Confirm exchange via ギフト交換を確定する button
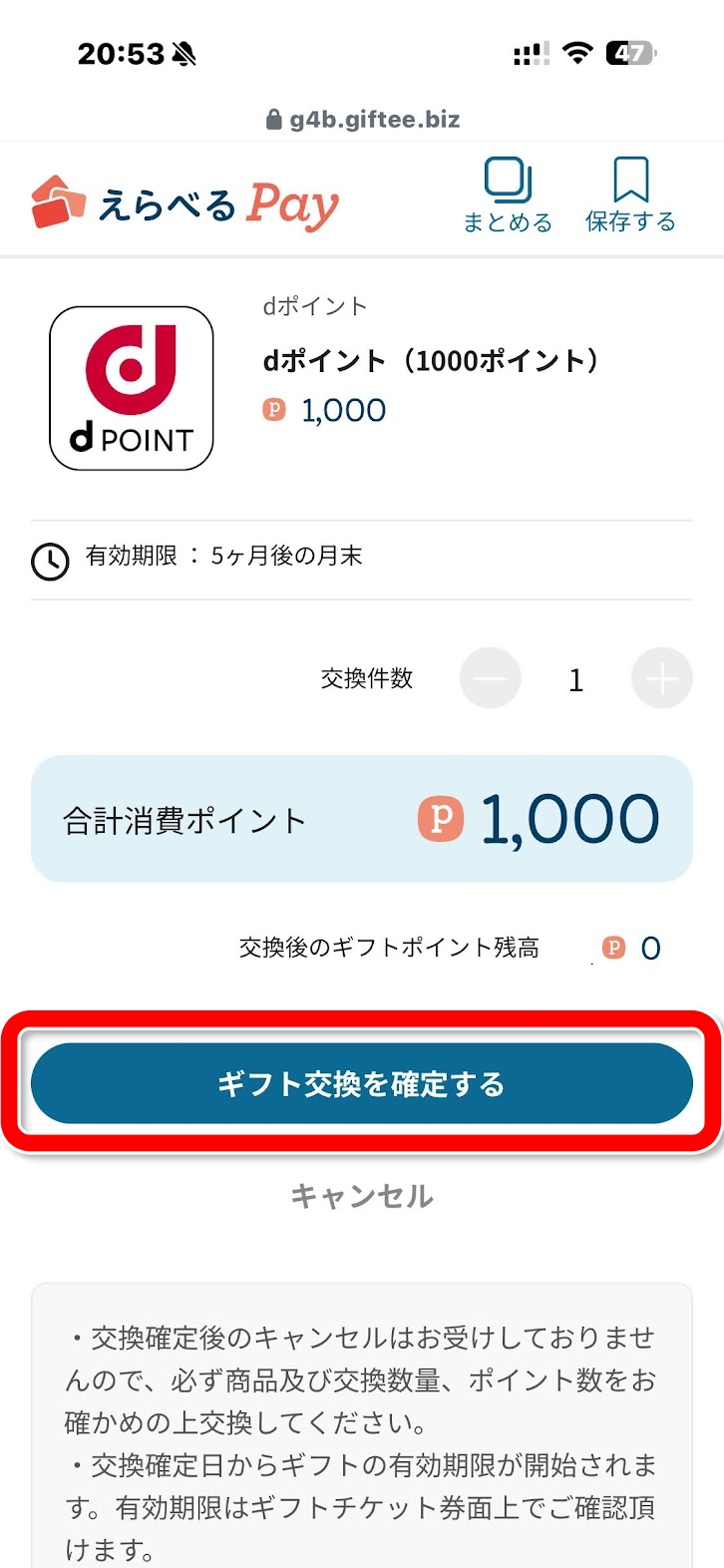The image size is (724, 1568). coord(361,1083)
